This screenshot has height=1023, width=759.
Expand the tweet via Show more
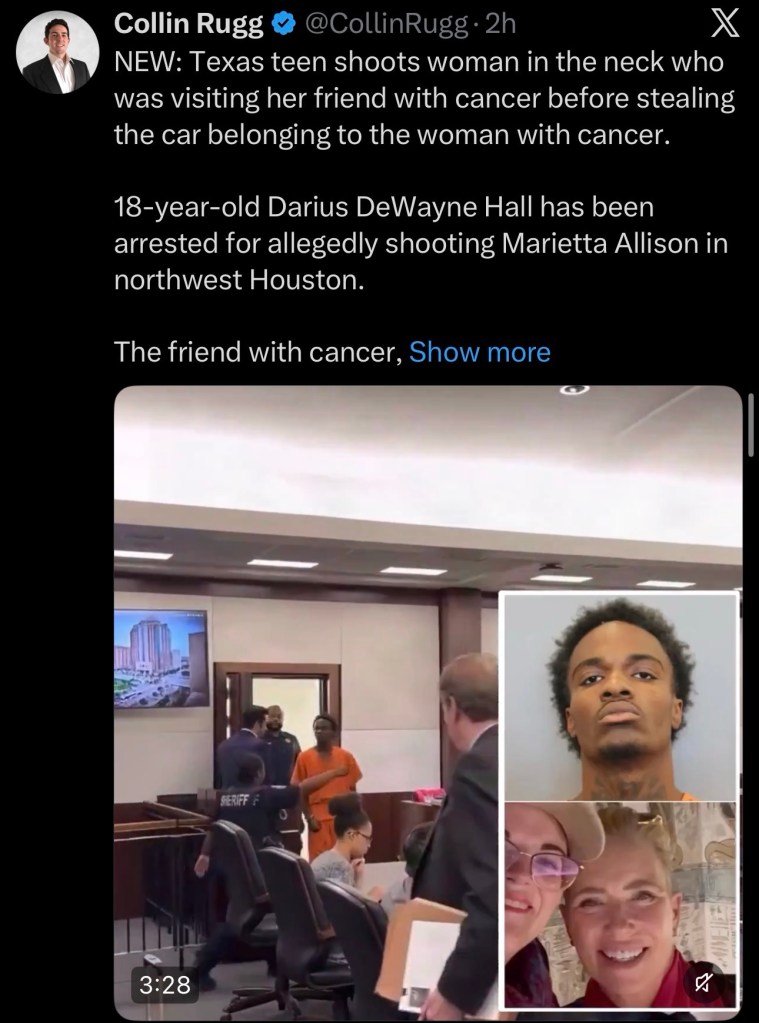[x=479, y=352]
